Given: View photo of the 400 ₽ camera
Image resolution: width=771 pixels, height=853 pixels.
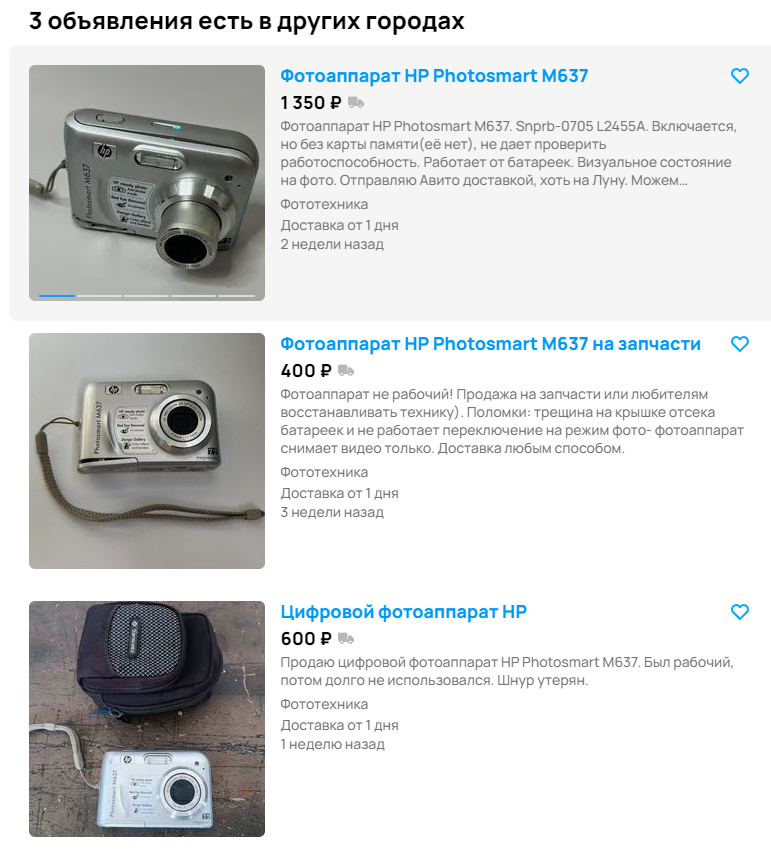Looking at the screenshot, I should (x=147, y=450).
